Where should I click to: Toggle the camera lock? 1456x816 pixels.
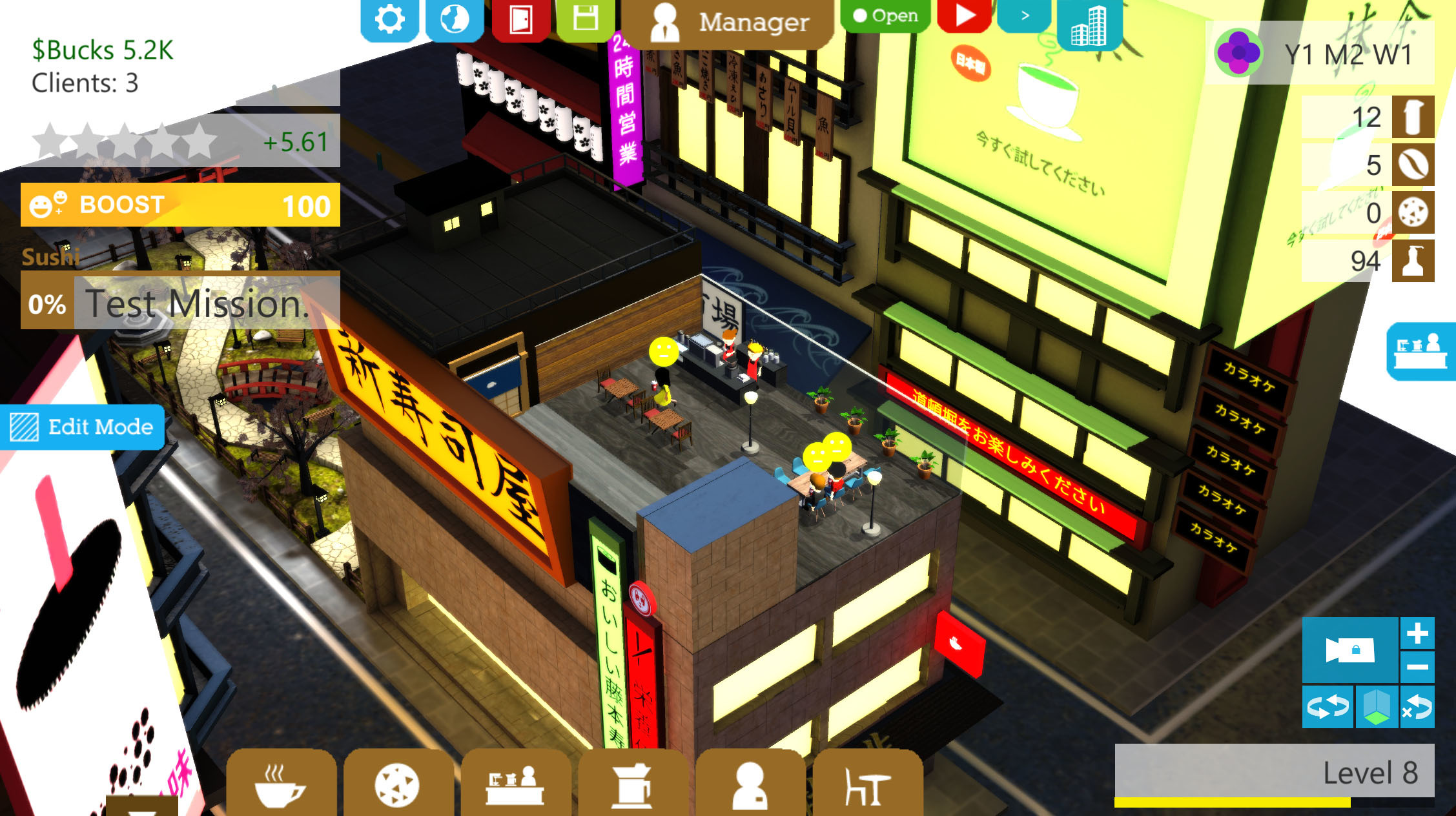tap(1349, 649)
